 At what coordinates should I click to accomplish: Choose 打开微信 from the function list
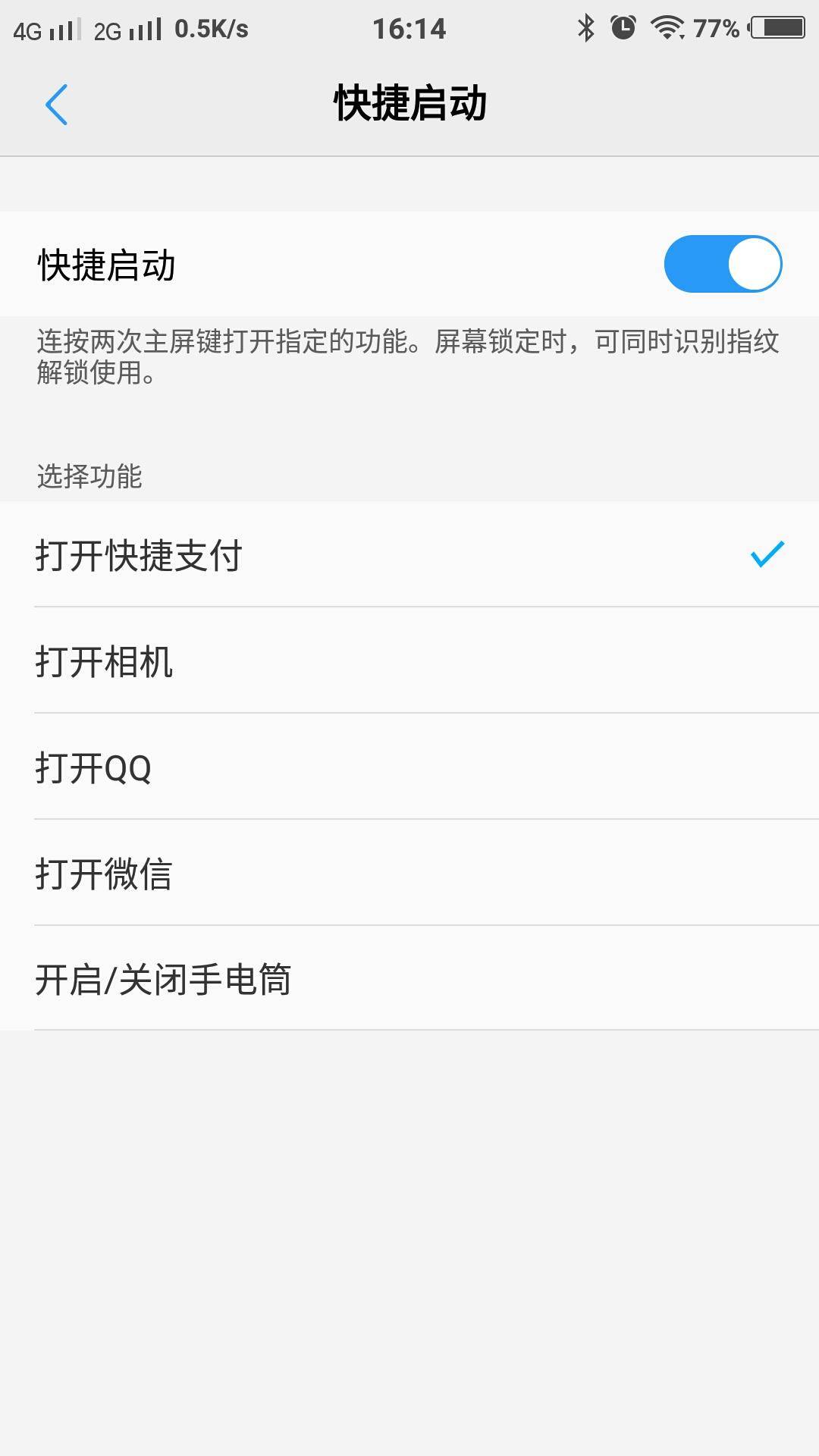(x=409, y=874)
